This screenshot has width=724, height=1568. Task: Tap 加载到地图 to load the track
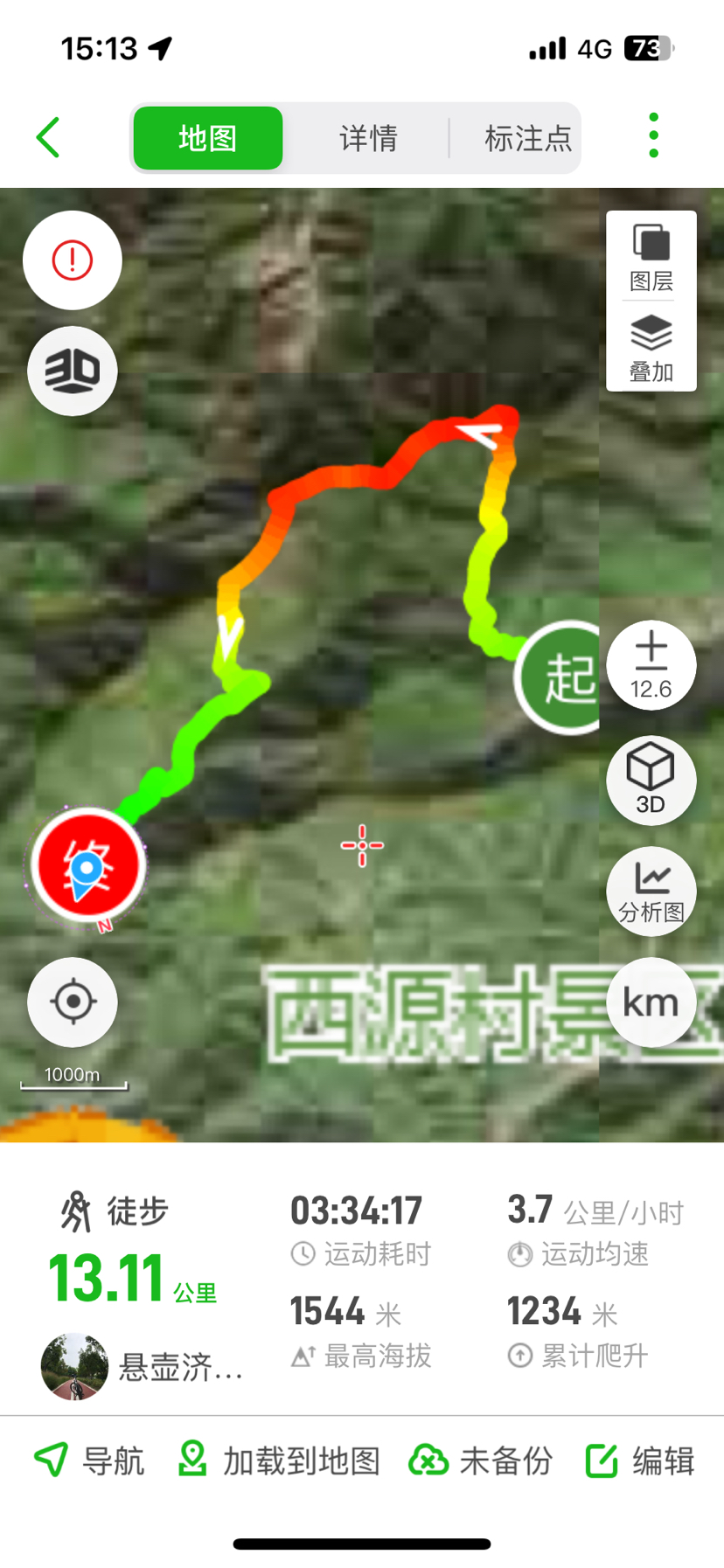click(x=279, y=1460)
